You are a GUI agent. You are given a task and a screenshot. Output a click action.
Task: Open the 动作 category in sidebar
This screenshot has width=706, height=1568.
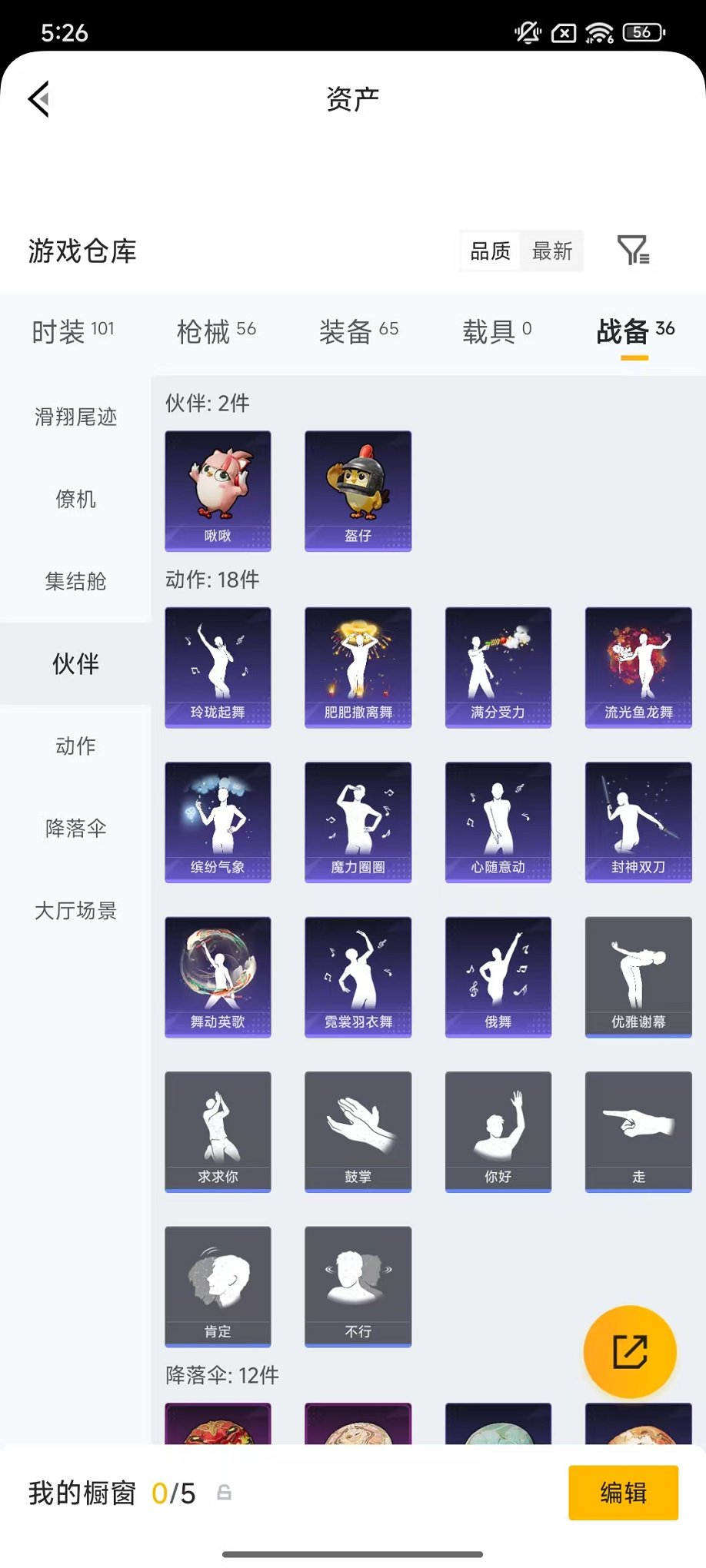click(75, 744)
